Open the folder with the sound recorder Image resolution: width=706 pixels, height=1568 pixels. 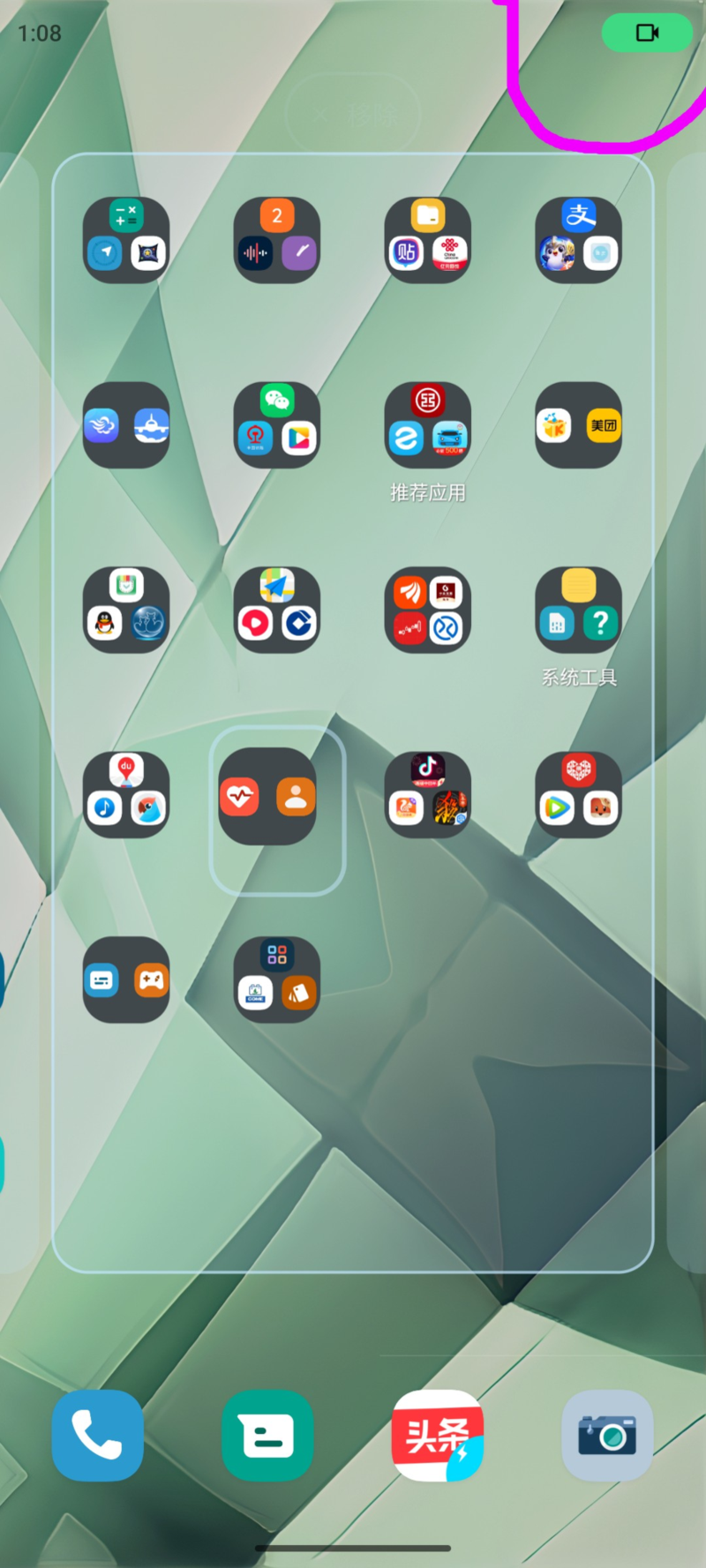276,240
